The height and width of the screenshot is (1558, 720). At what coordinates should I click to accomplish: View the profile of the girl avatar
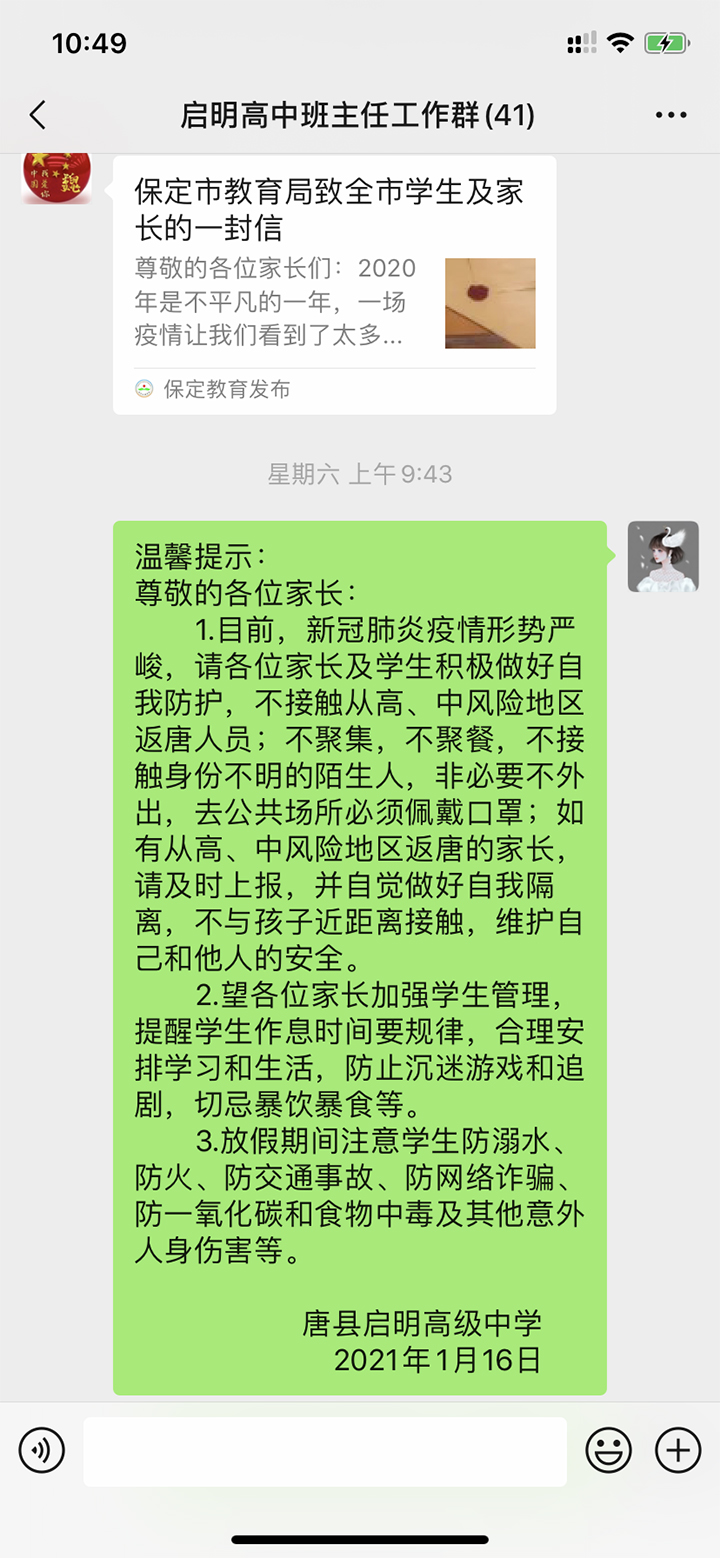click(x=662, y=557)
